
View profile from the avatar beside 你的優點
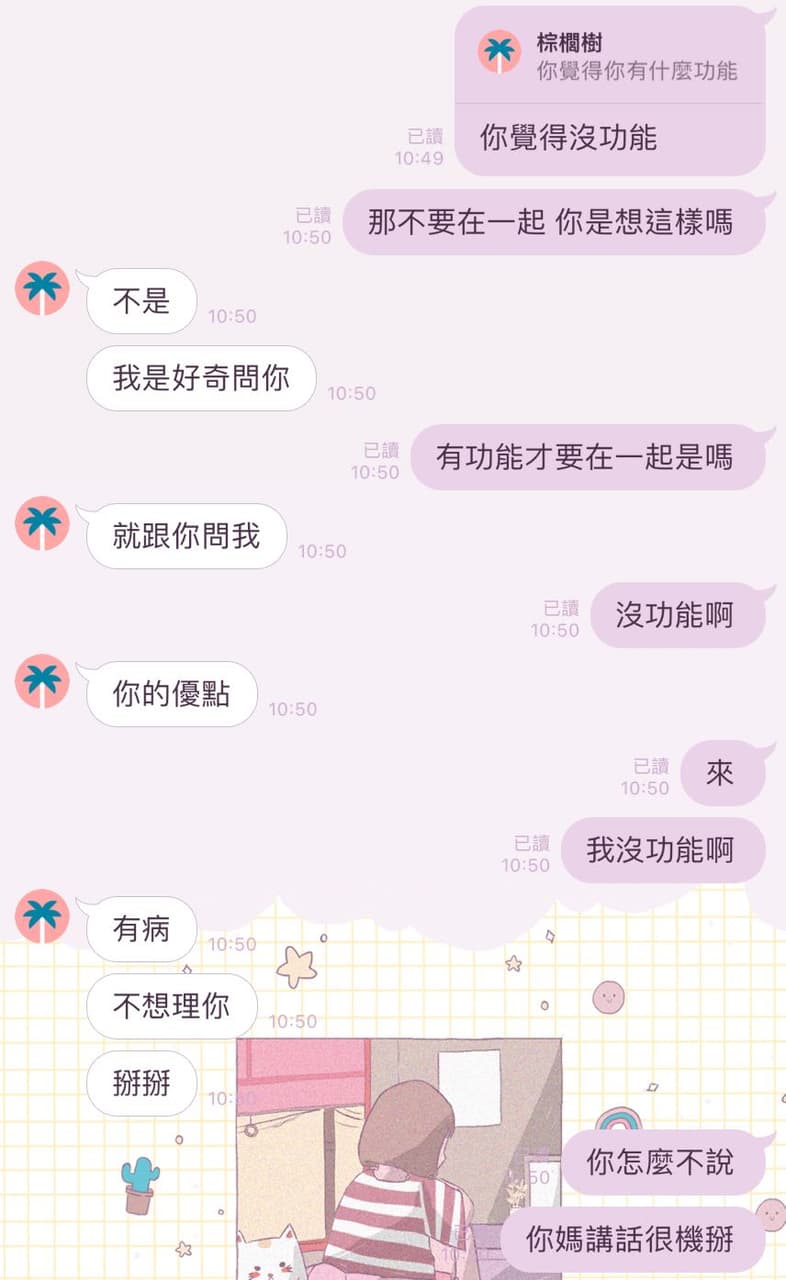(x=42, y=681)
